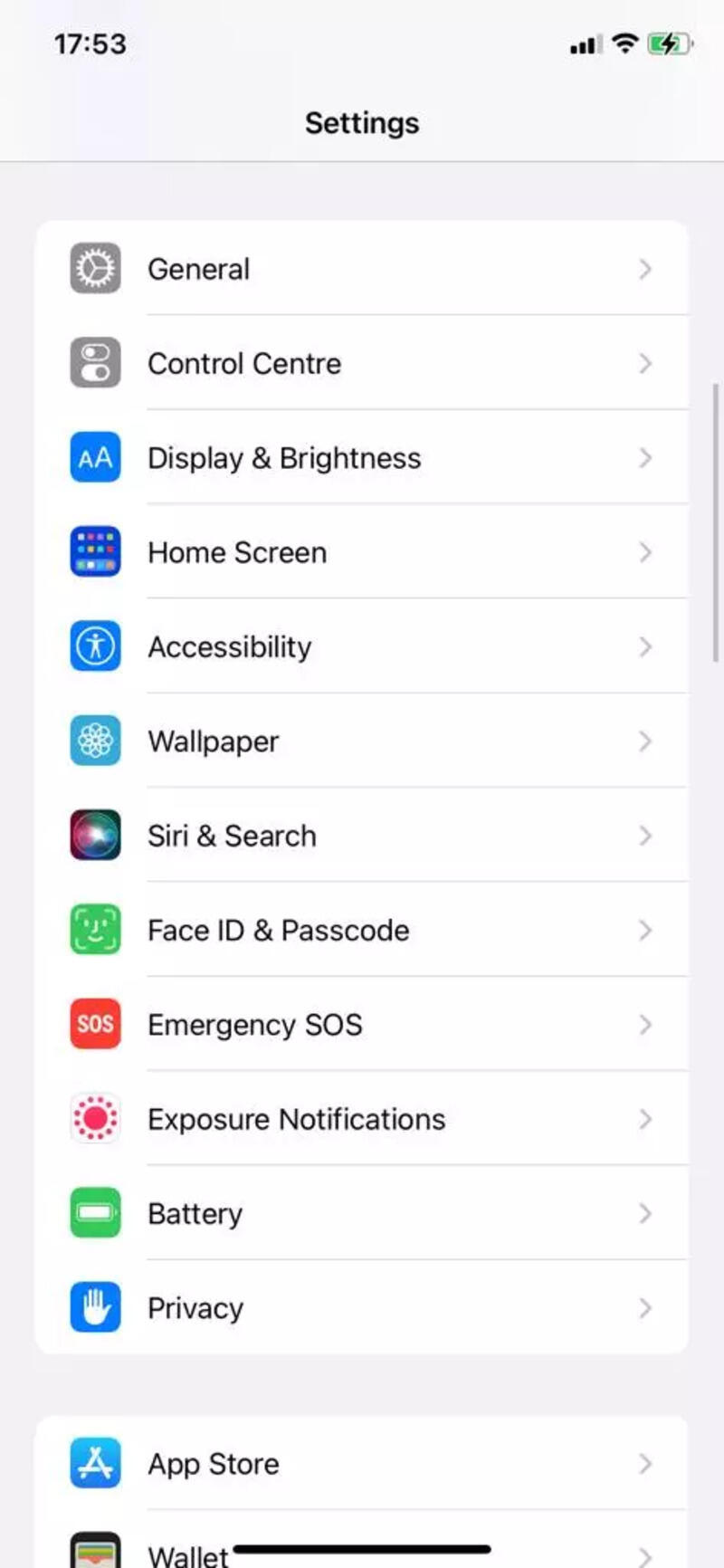Select Home Screen settings
The height and width of the screenshot is (1568, 724).
pos(362,552)
